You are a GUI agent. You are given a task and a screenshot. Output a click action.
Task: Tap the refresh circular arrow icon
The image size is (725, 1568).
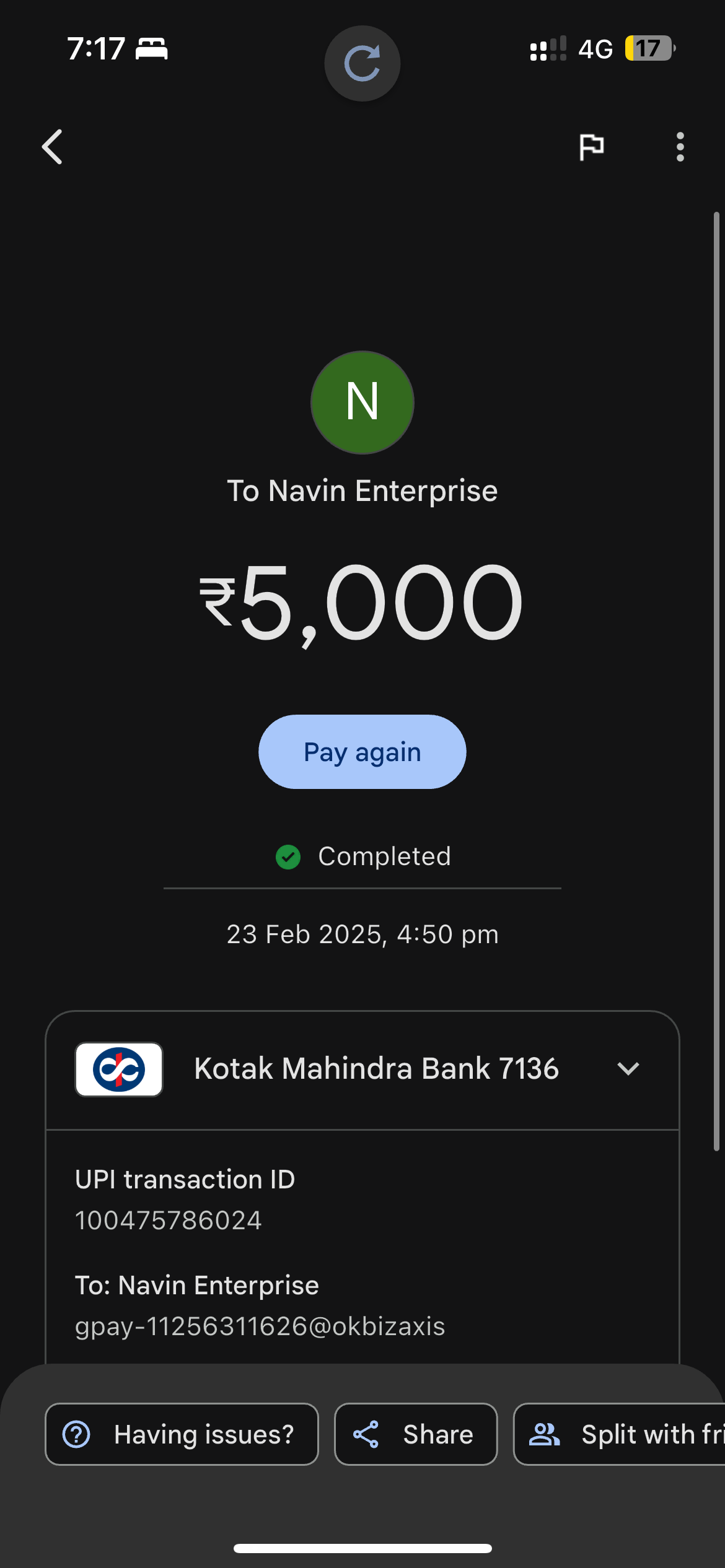point(362,63)
